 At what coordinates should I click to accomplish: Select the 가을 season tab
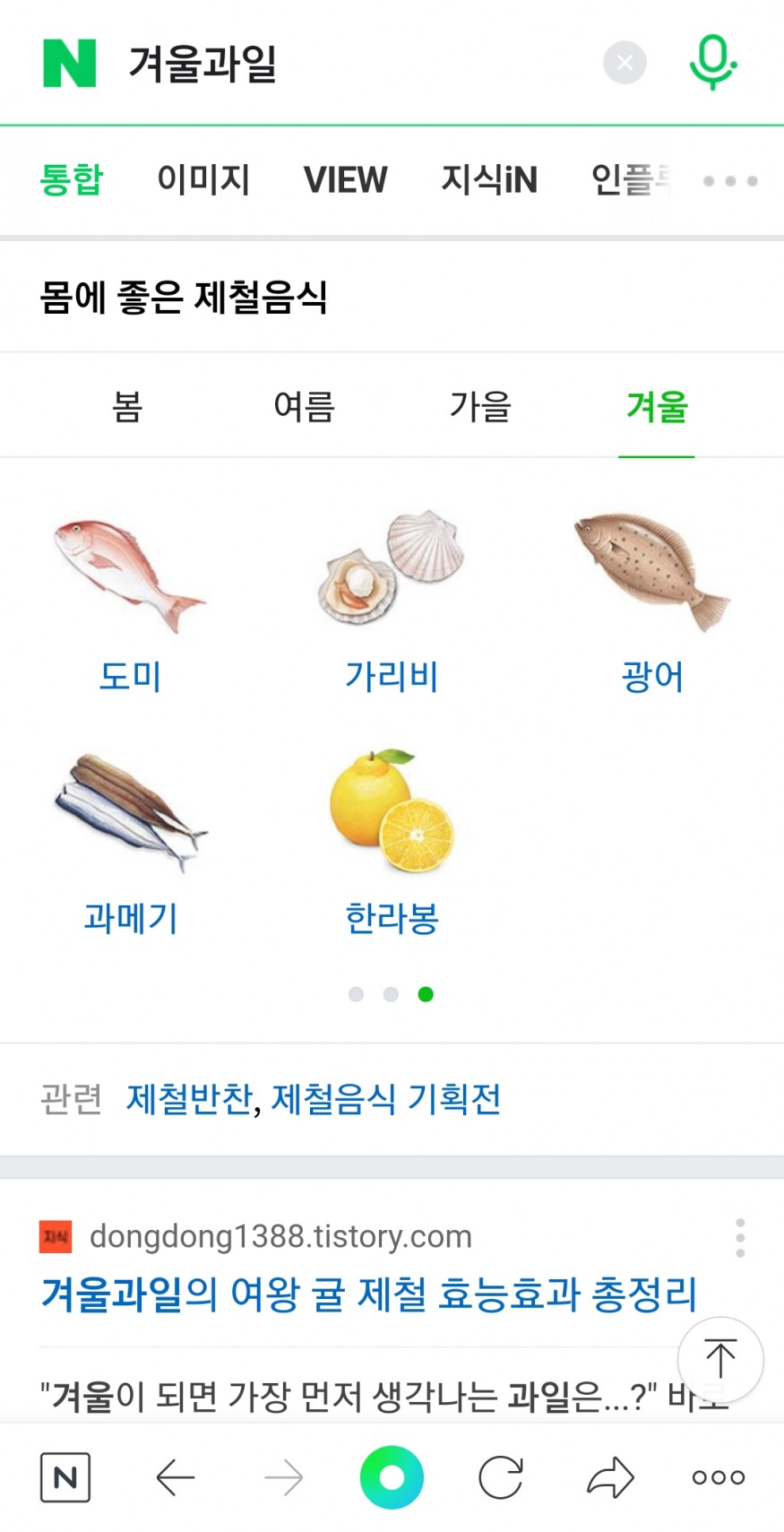point(480,407)
